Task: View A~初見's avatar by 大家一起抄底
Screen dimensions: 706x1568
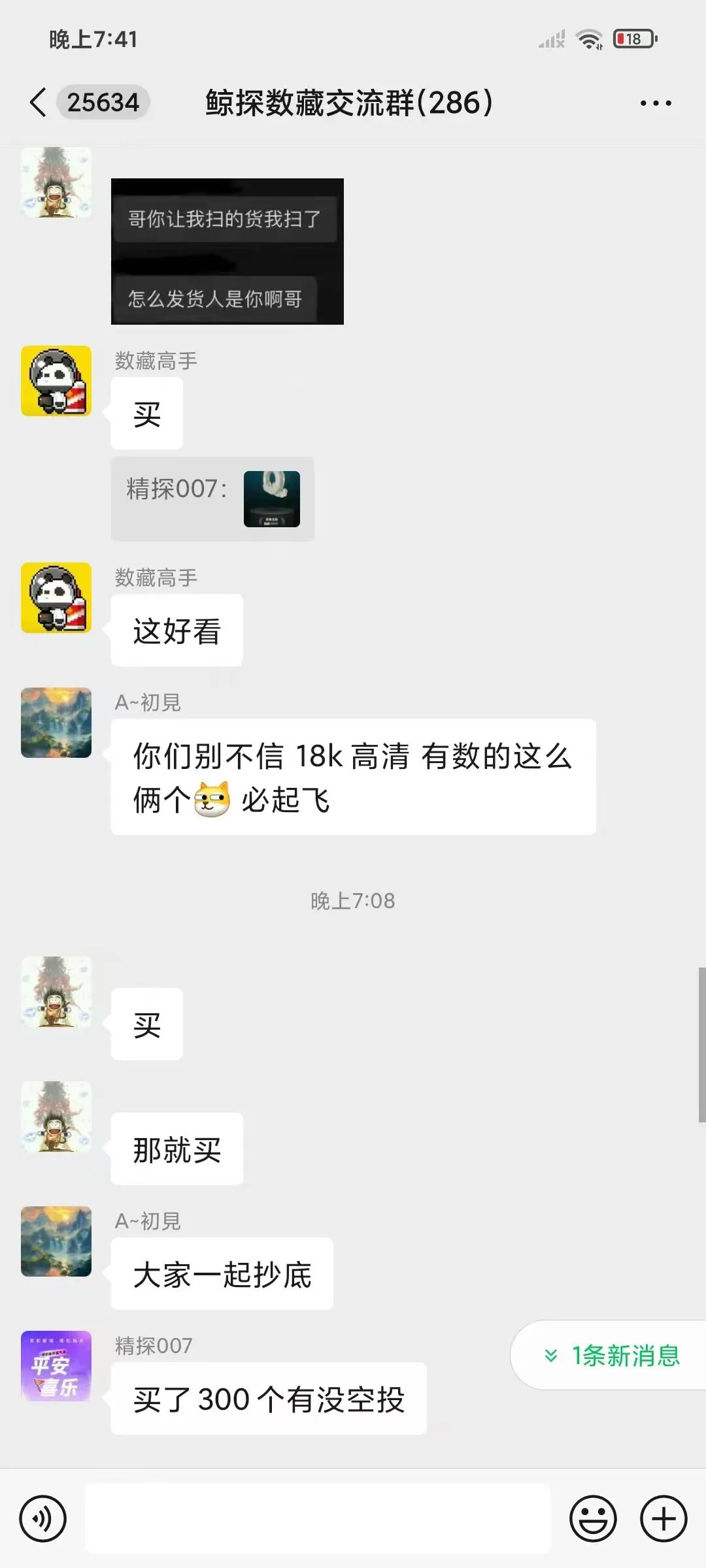Action: [56, 1241]
